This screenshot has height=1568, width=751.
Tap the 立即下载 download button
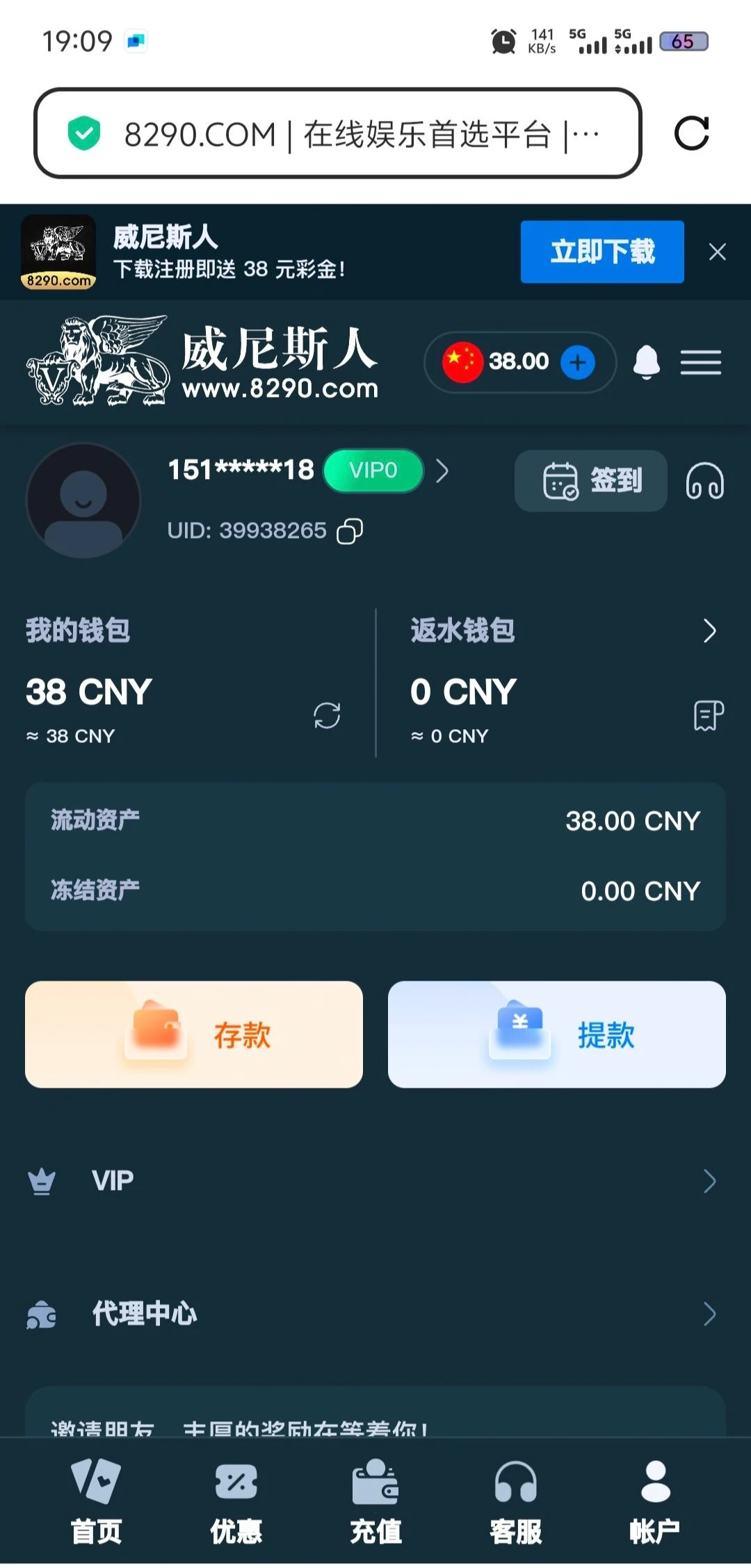pyautogui.click(x=601, y=252)
